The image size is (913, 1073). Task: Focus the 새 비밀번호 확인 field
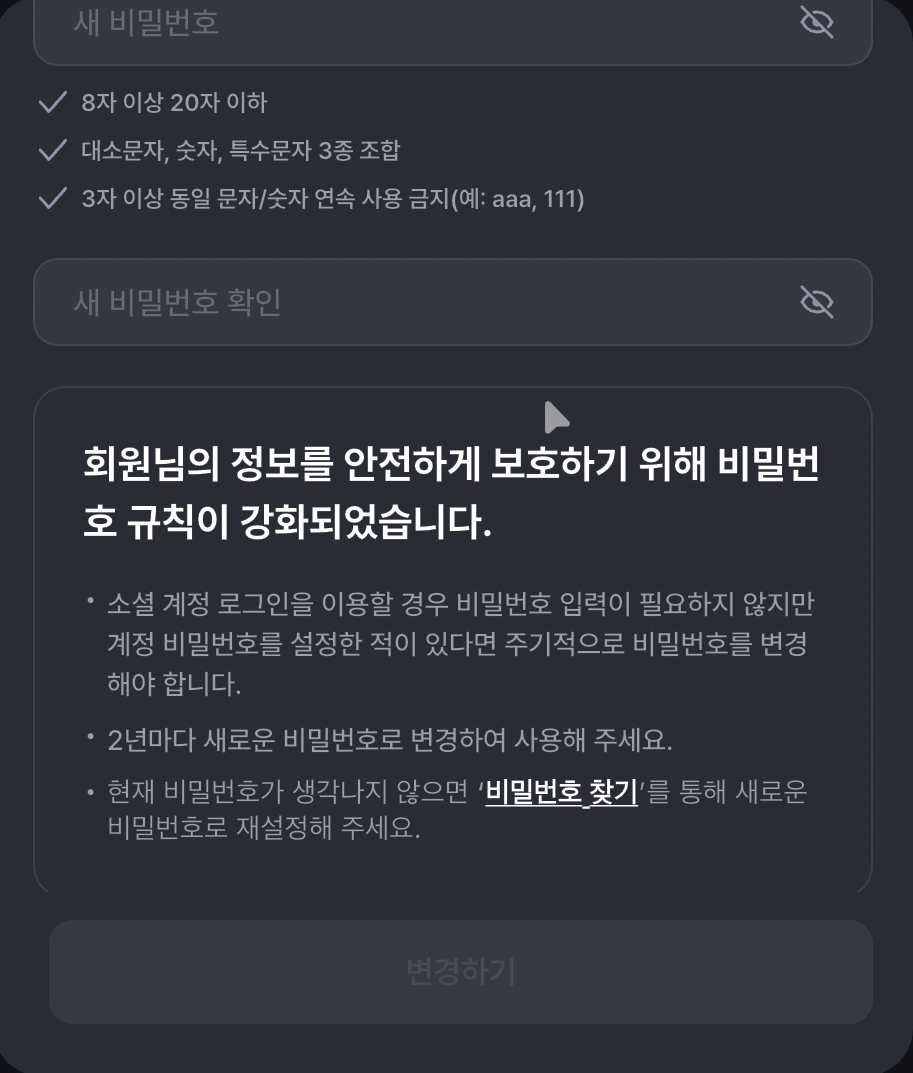coord(400,302)
